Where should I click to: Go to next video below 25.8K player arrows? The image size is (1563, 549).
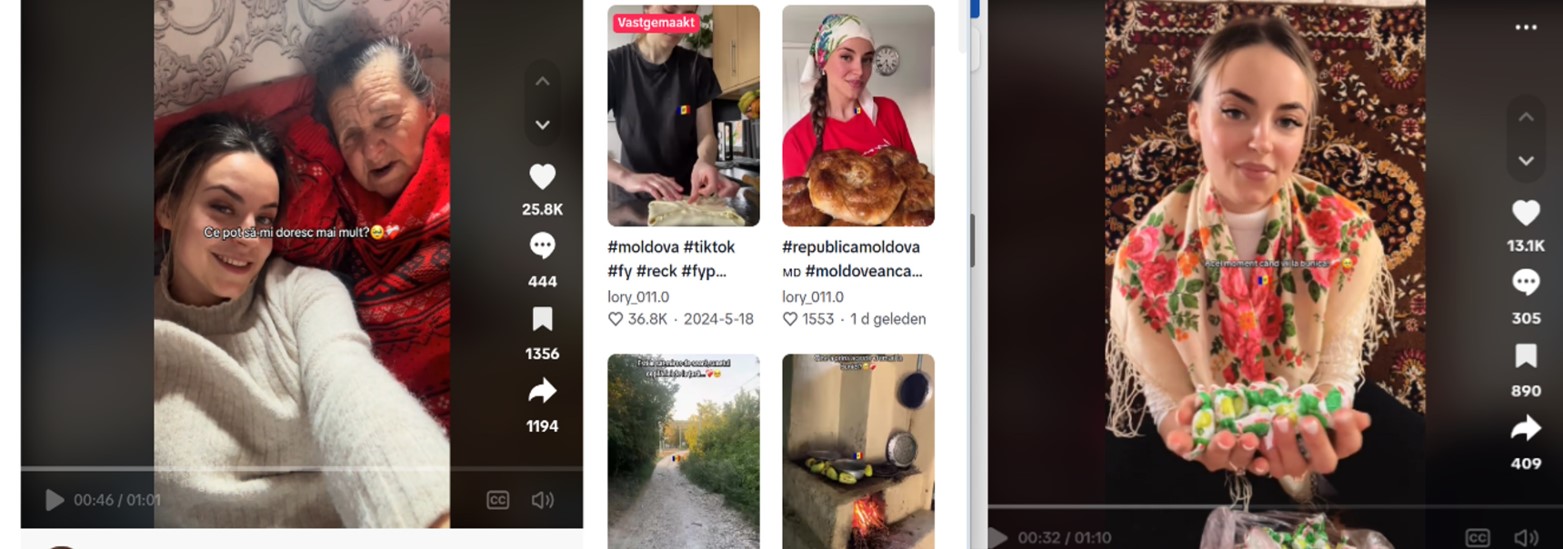click(x=542, y=125)
